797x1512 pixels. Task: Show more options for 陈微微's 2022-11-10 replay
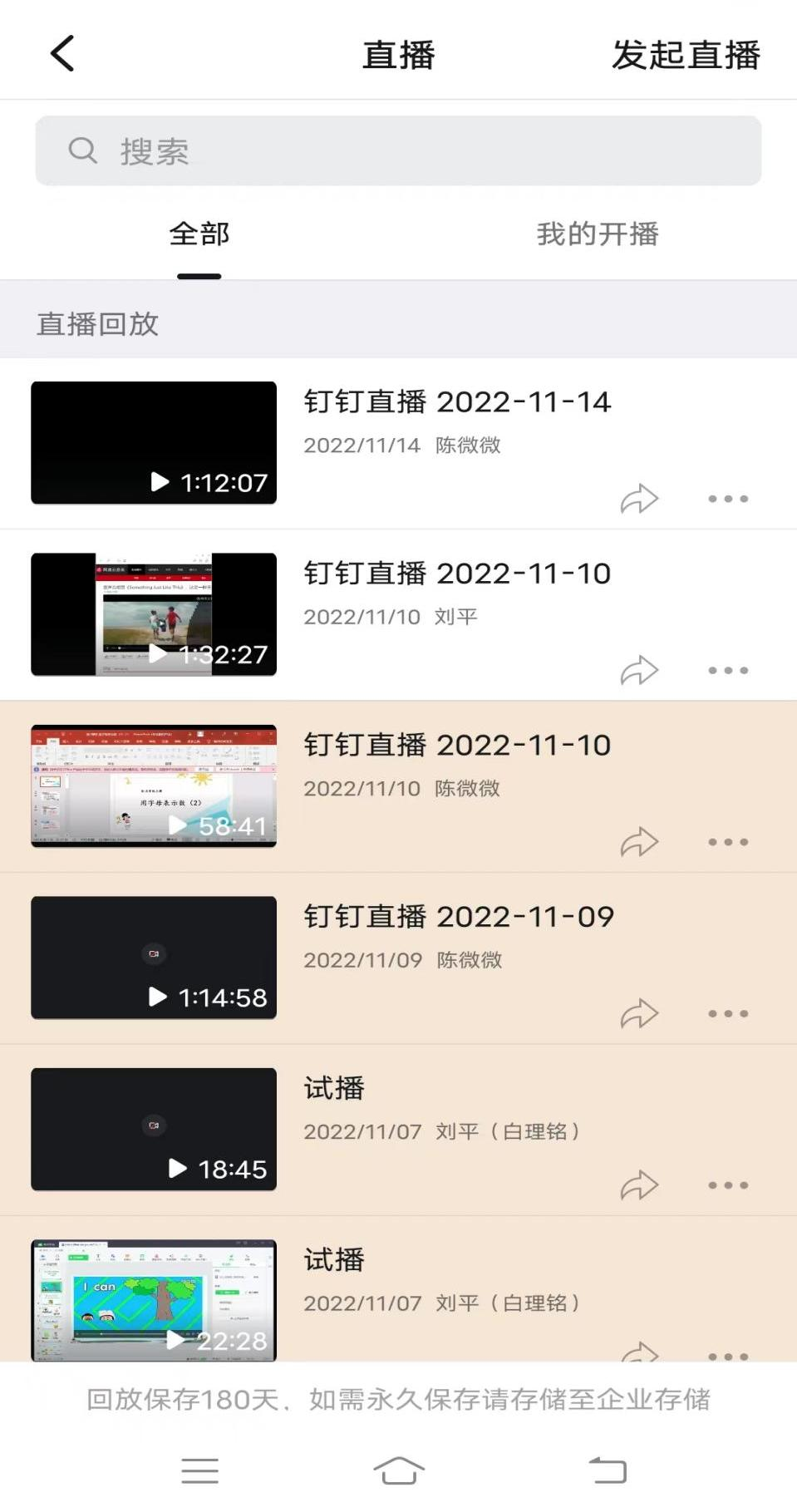pos(728,842)
